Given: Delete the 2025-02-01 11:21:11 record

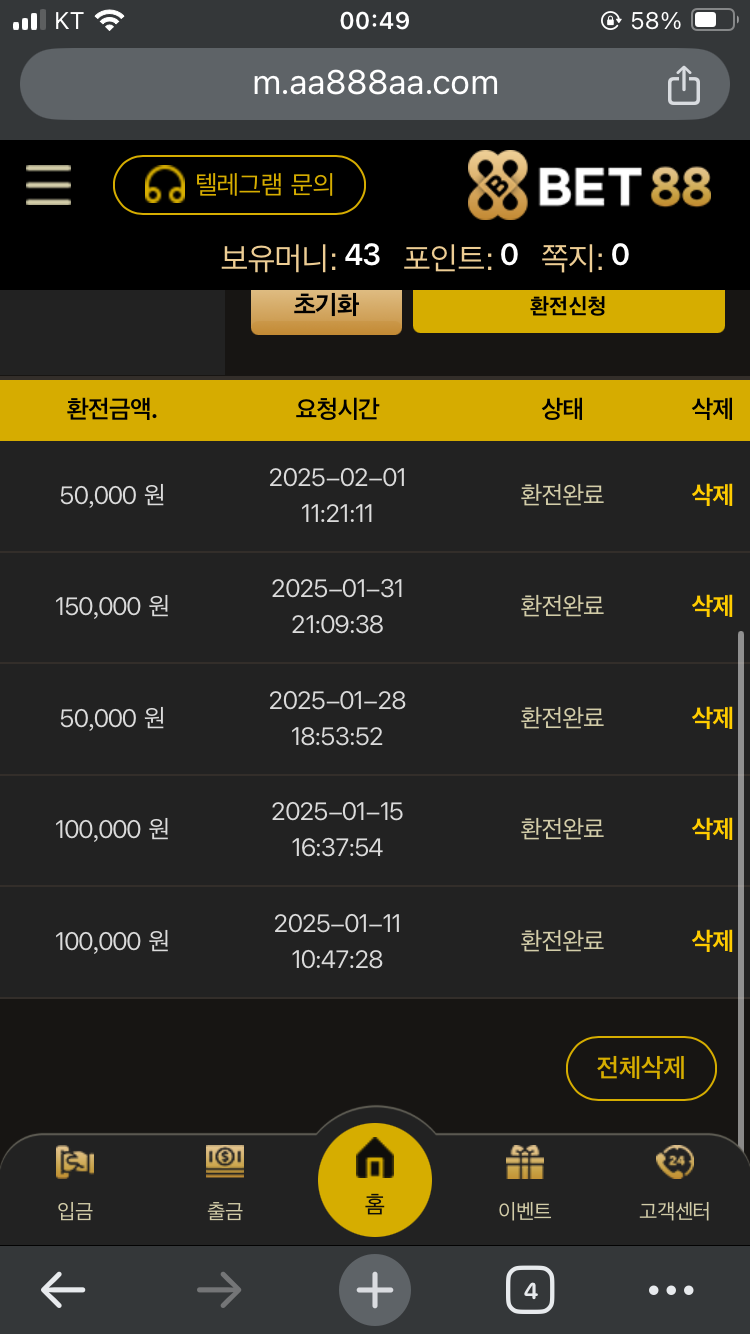Looking at the screenshot, I should 712,495.
